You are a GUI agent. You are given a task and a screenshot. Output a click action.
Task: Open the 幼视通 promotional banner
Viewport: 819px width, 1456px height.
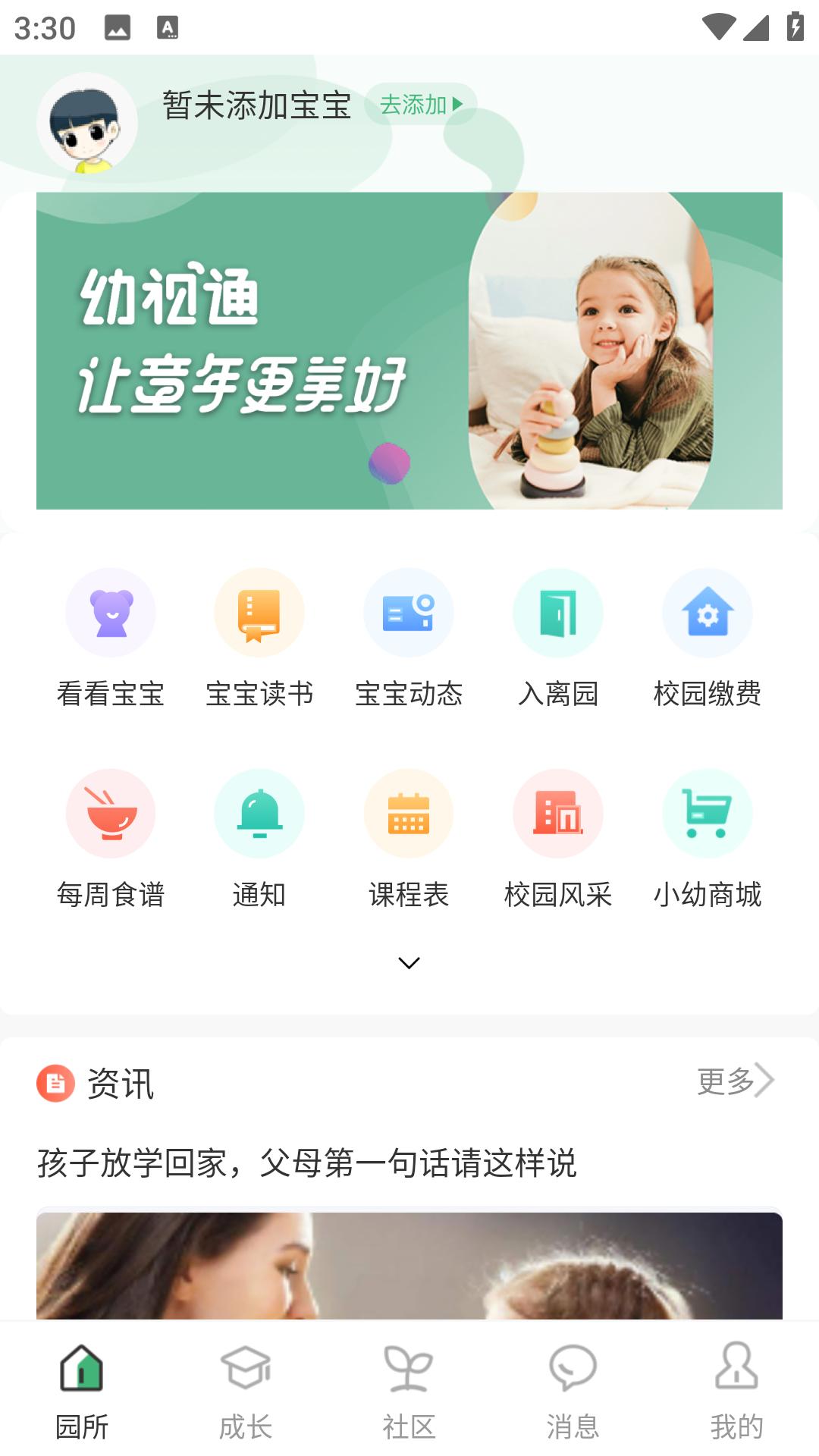point(409,350)
